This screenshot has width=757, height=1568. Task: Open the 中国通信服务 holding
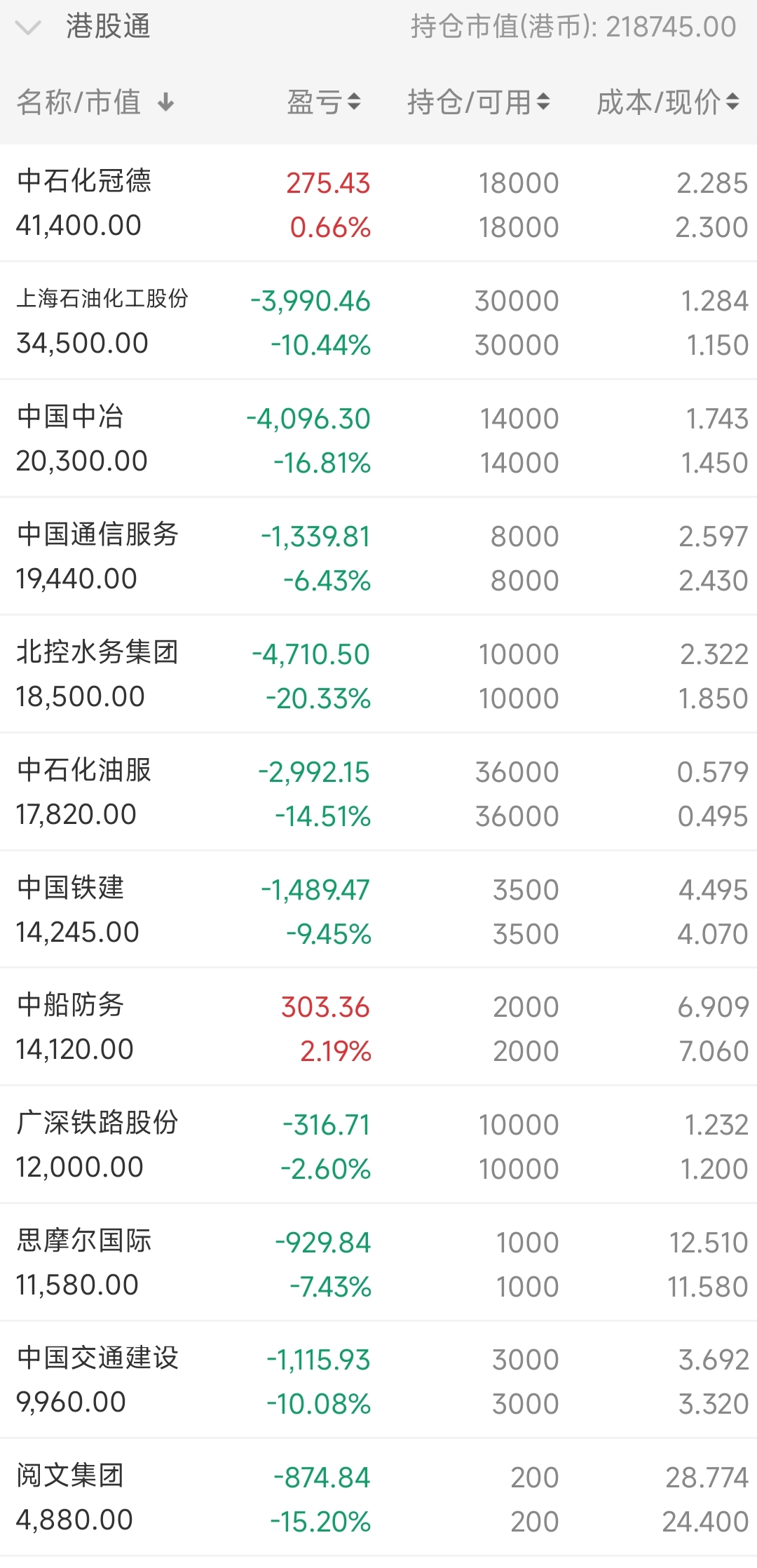click(x=378, y=557)
